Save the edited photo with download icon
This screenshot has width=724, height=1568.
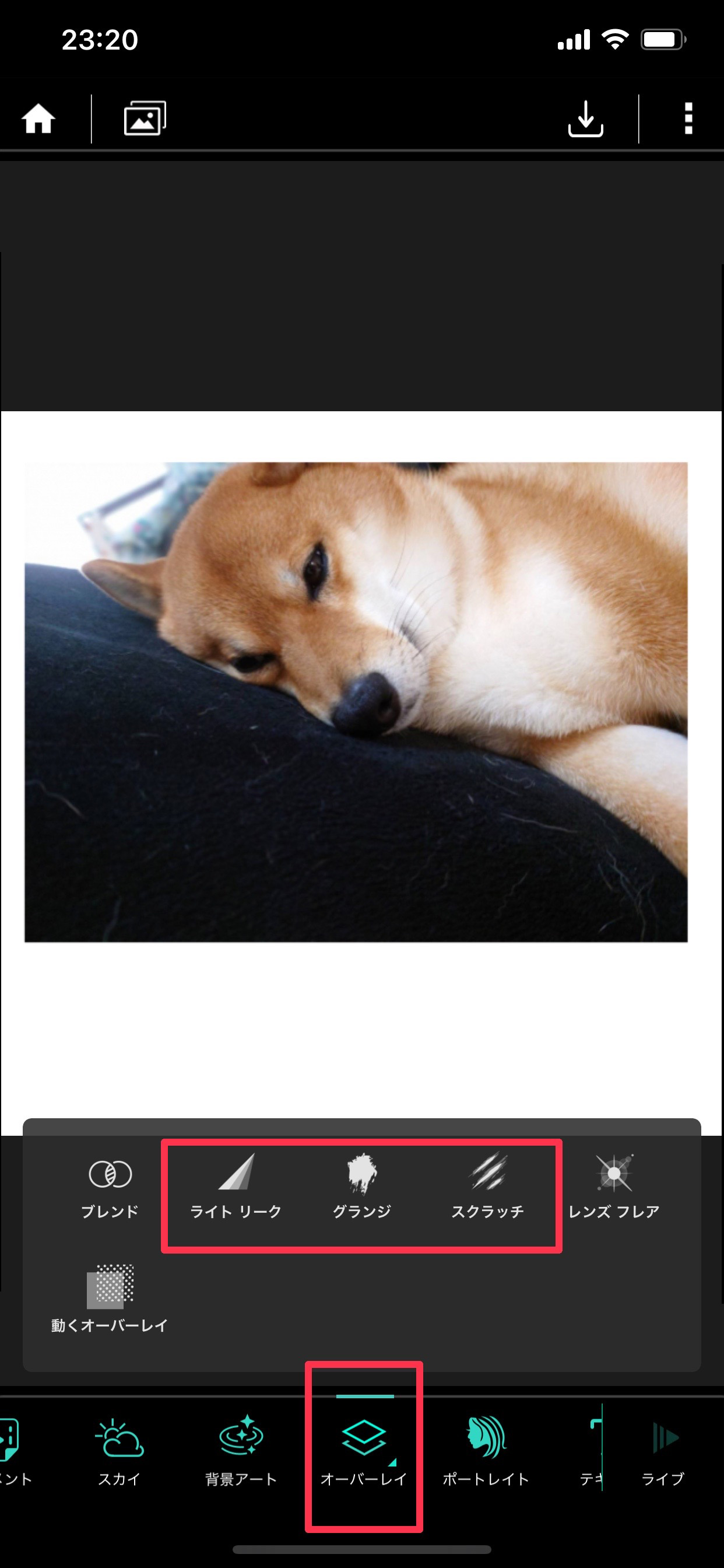(585, 118)
